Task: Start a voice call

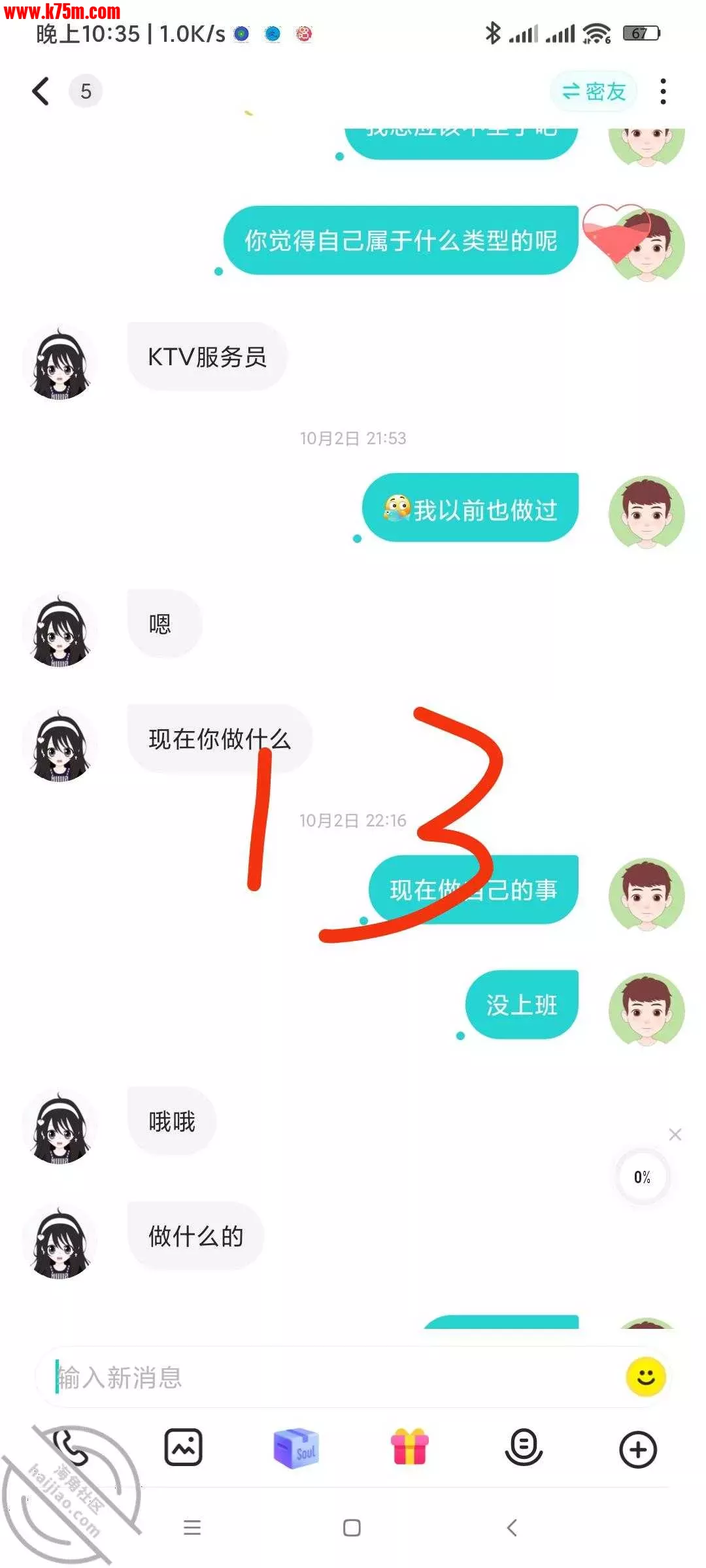Action: (71, 1449)
